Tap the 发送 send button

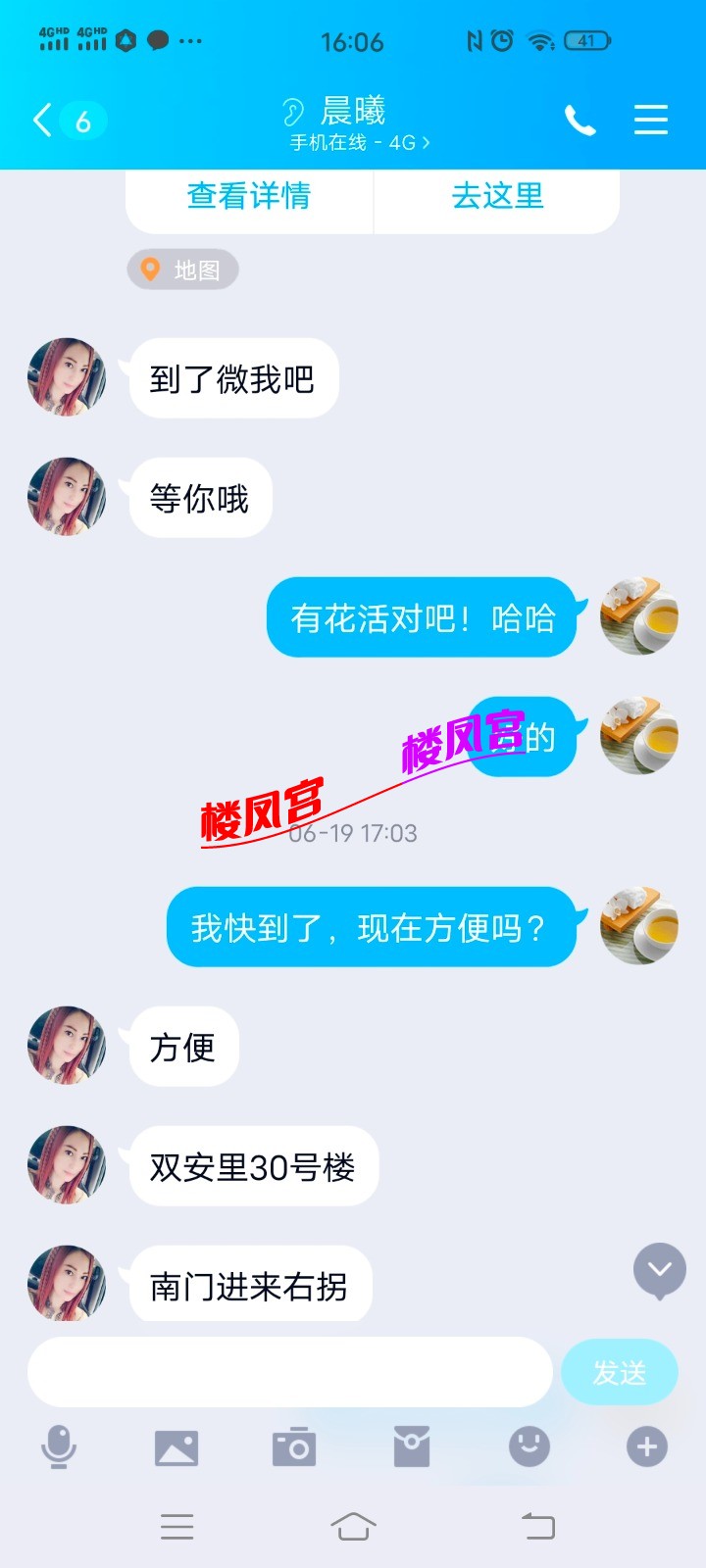[619, 1372]
